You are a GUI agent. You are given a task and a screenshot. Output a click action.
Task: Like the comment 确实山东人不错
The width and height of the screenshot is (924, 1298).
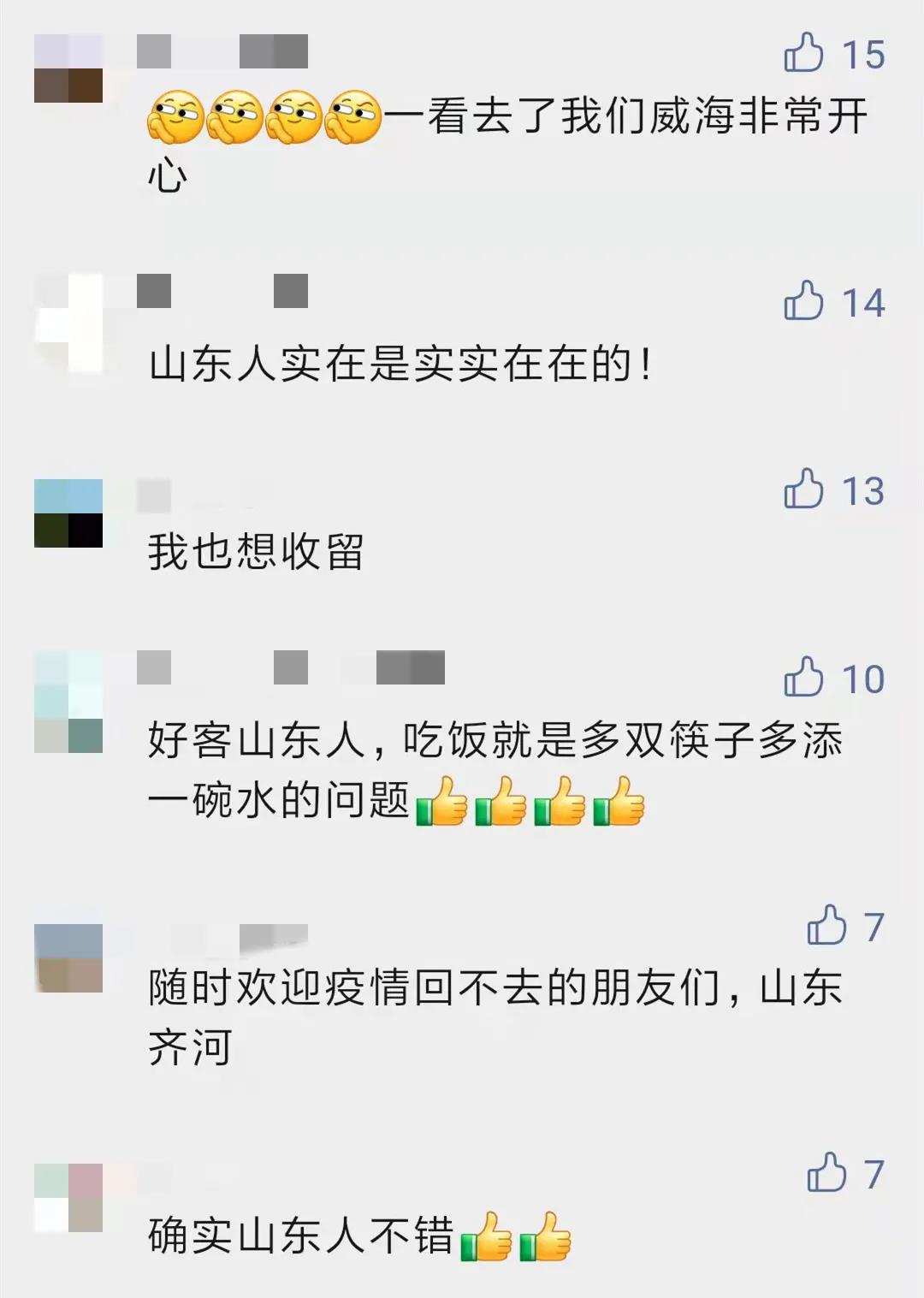(826, 1173)
